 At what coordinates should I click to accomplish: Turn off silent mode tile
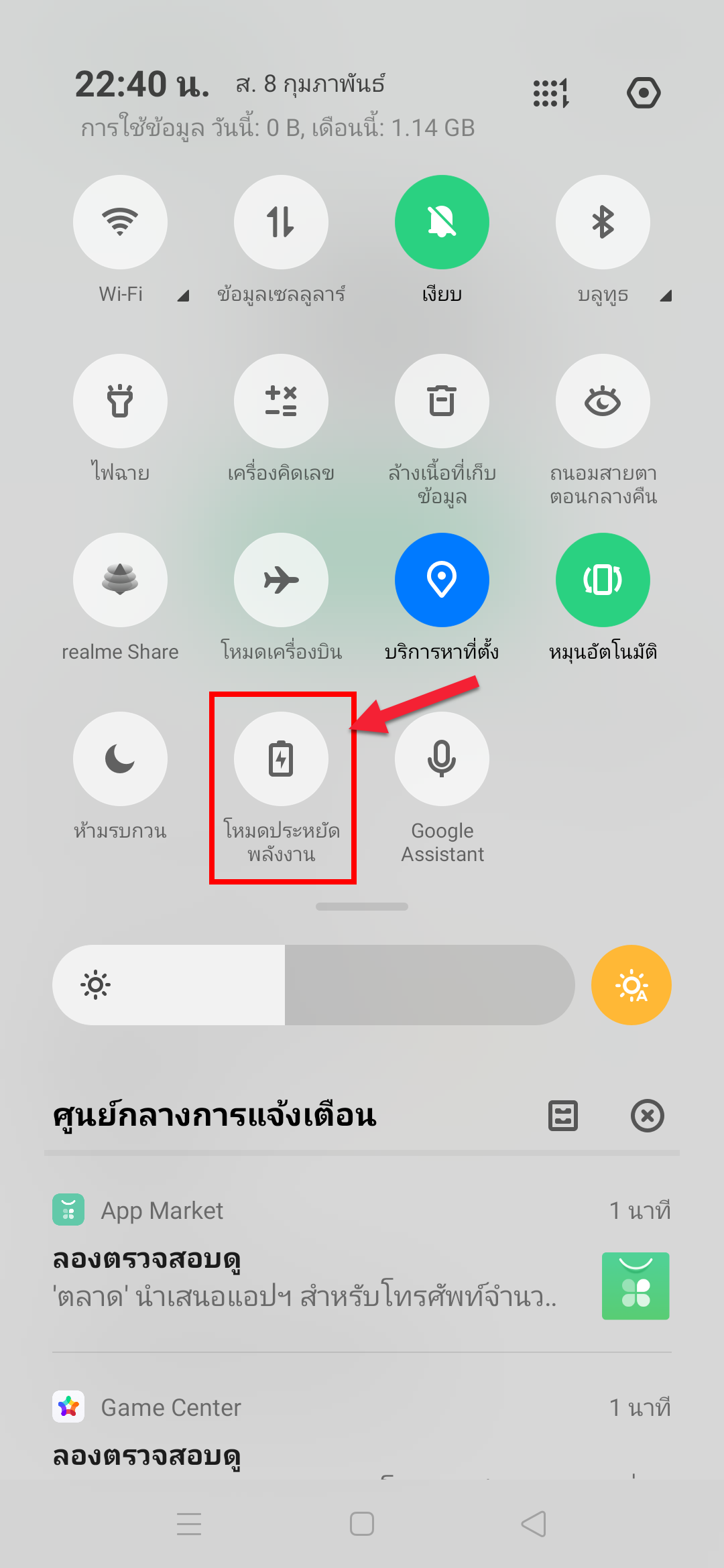tap(442, 222)
